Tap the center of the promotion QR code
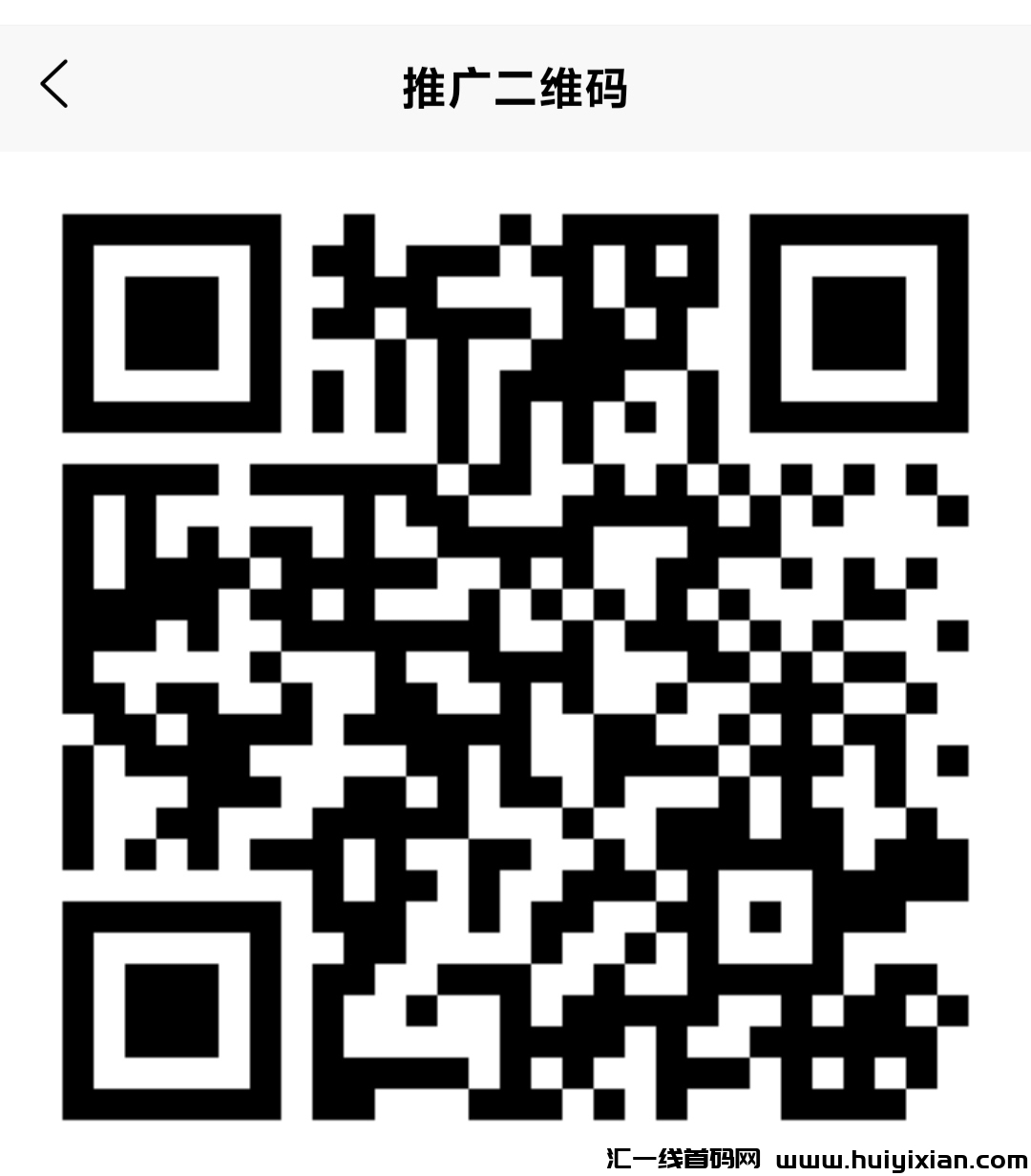Image resolution: width=1031 pixels, height=1176 pixels. point(515,668)
